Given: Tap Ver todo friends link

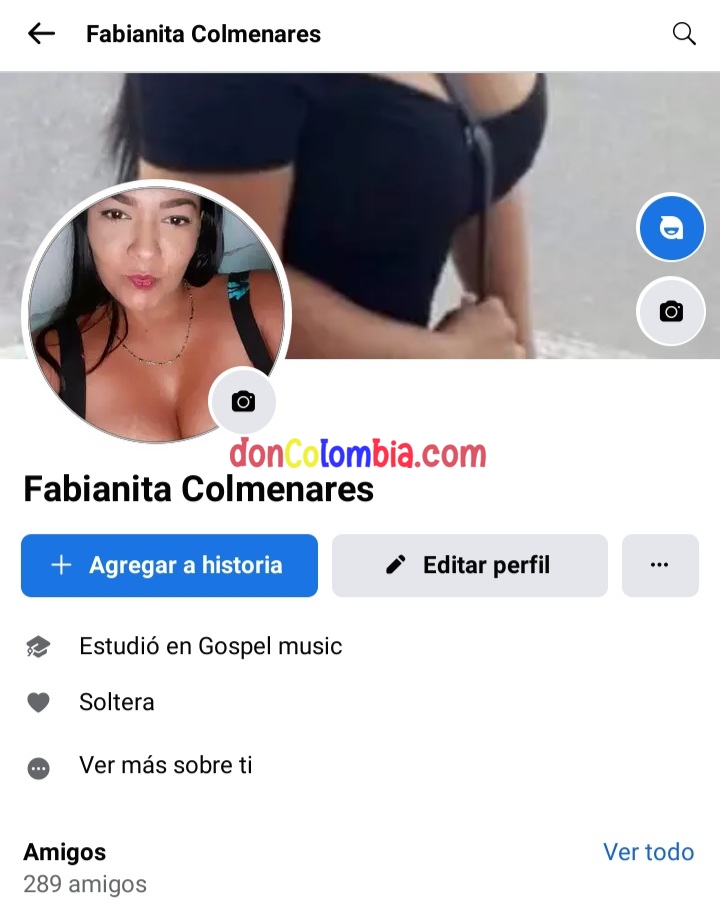Looking at the screenshot, I should point(648,852).
